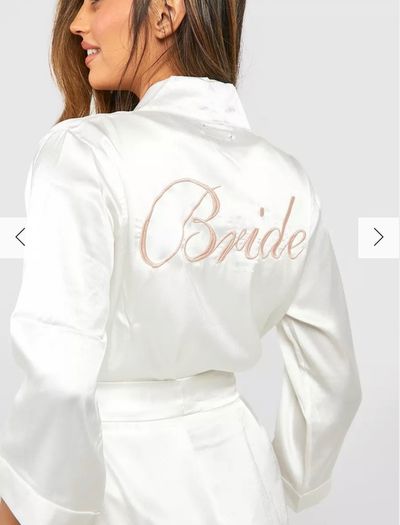Go to the previous product image
Viewport: 400px width, 525px height.
13,238
